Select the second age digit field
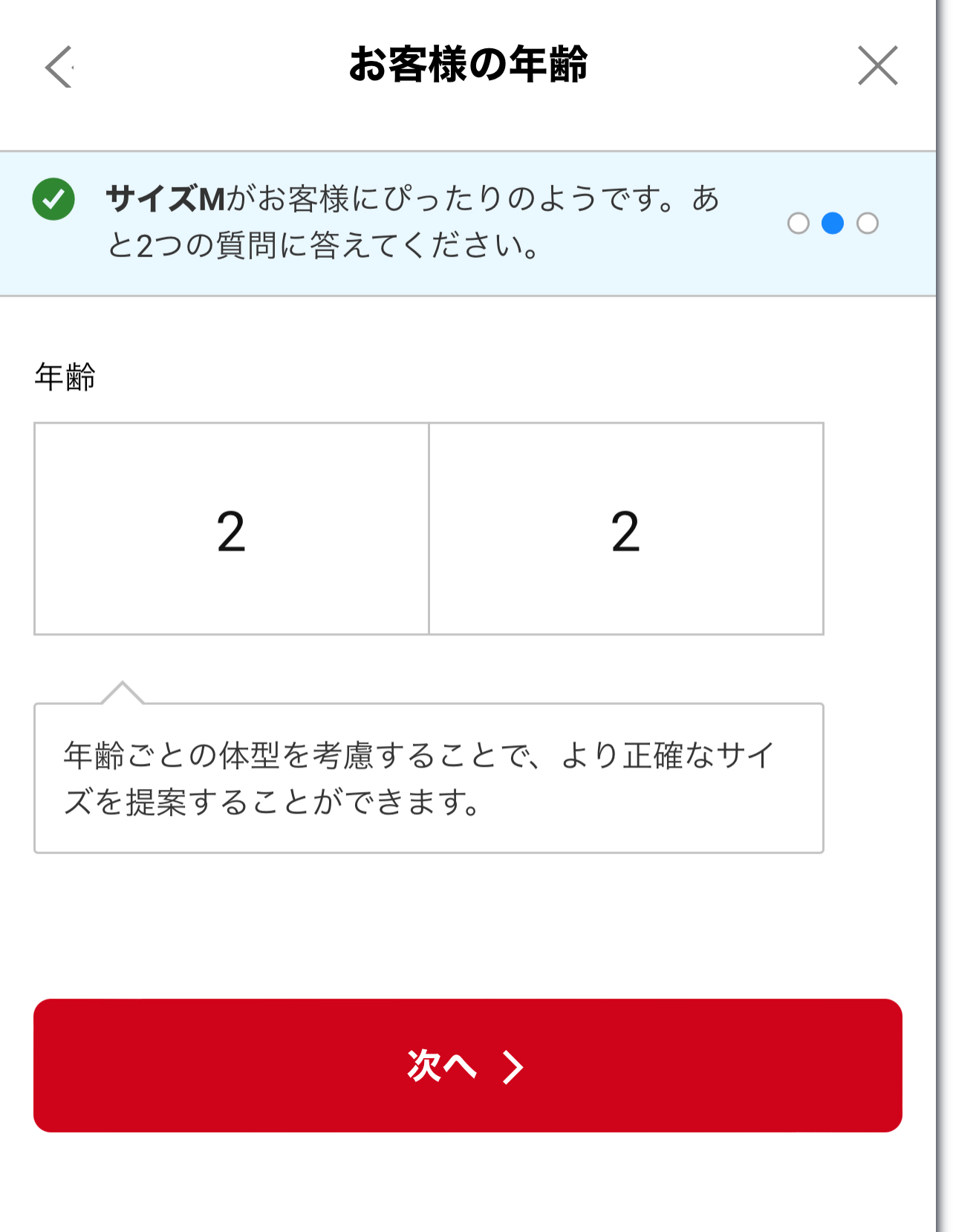 626,529
